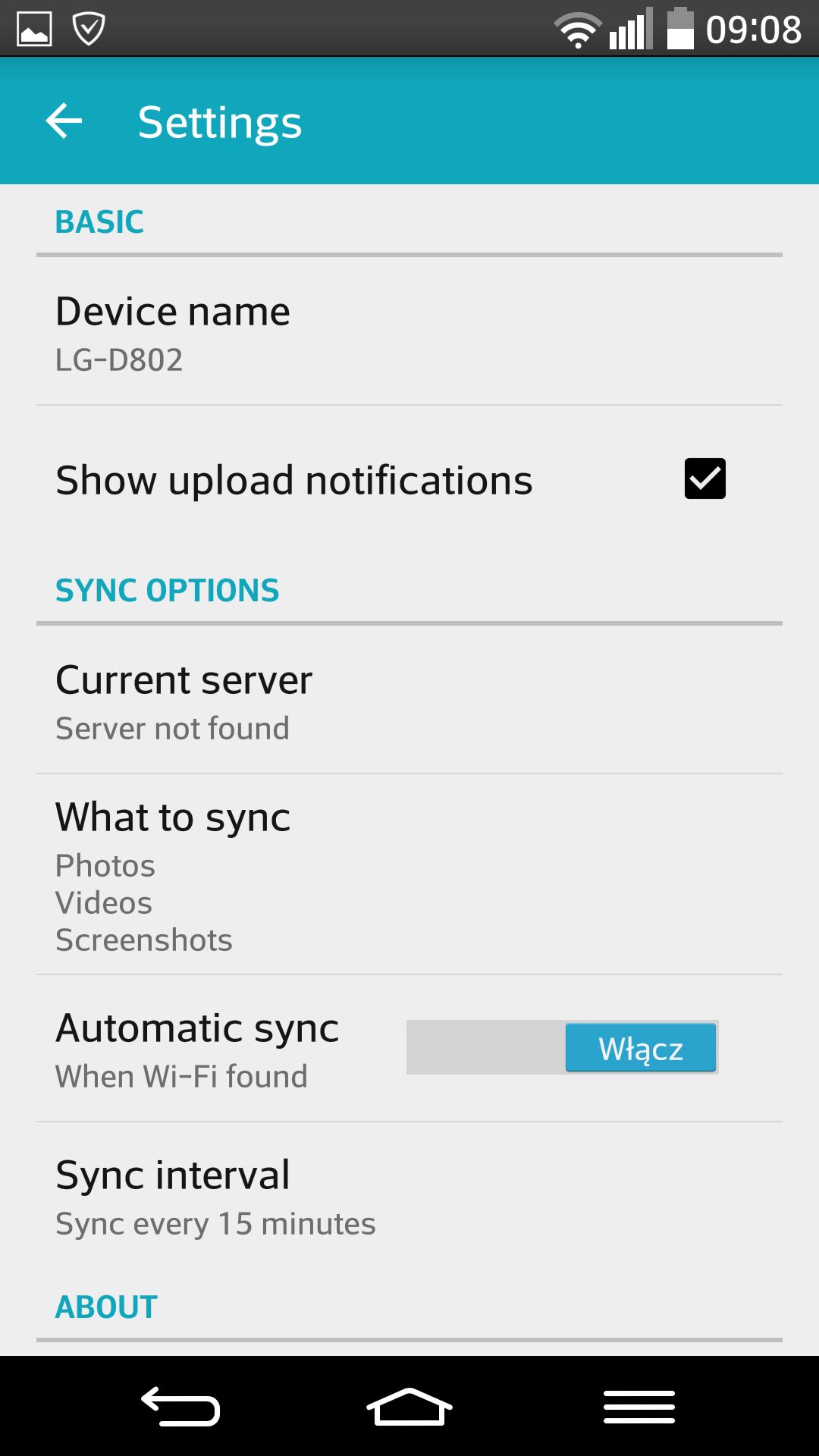Uncheck Show upload notifications

pyautogui.click(x=704, y=479)
